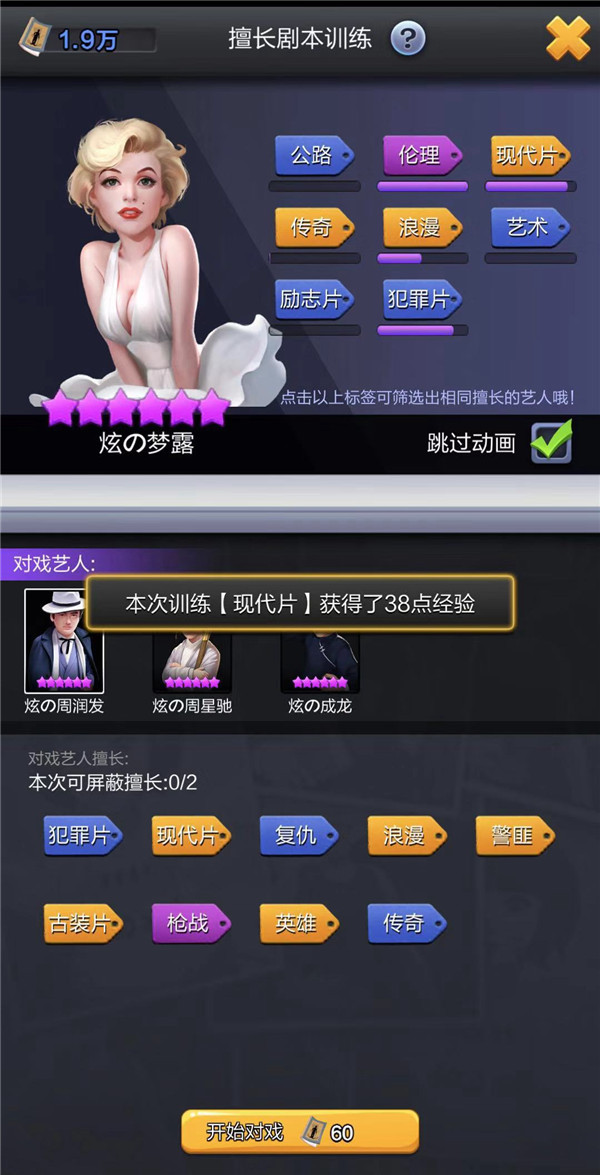600x1175 pixels.
Task: Toggle the 跳过动画 checkbox
Action: point(551,443)
